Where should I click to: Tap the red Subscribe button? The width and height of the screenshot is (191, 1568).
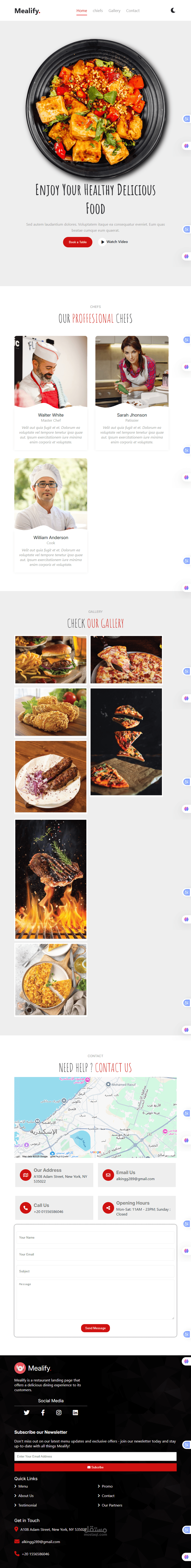[x=96, y=1468]
